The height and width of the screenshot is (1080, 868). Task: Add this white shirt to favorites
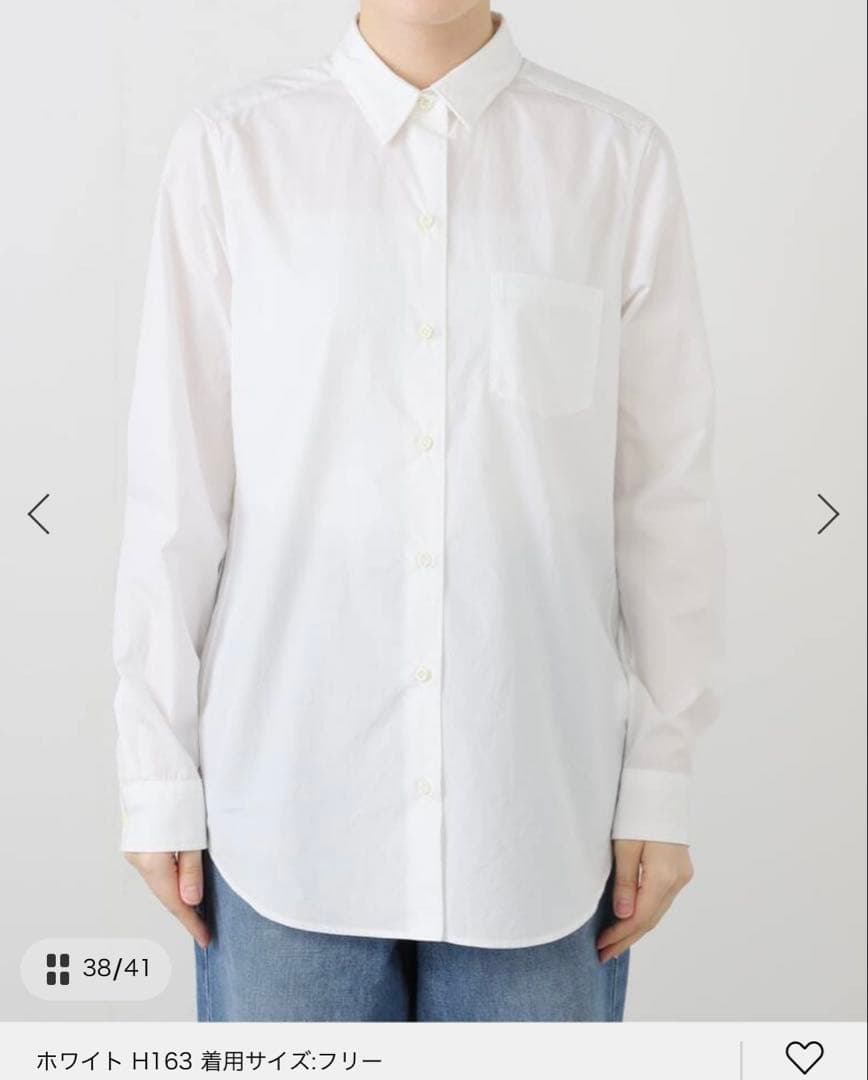(804, 1057)
